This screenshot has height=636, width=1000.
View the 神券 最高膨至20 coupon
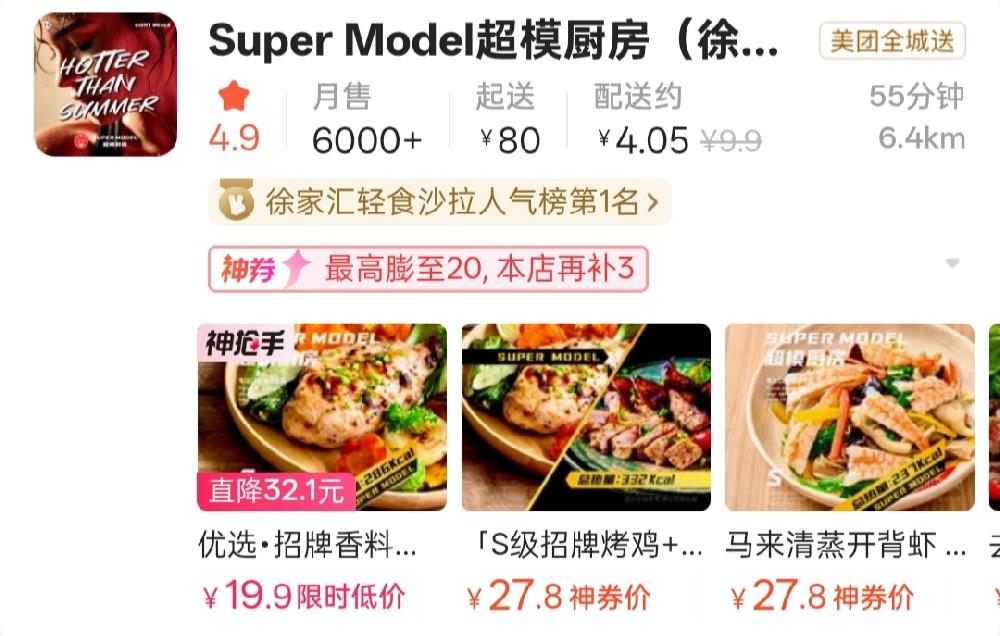pyautogui.click(x=428, y=269)
